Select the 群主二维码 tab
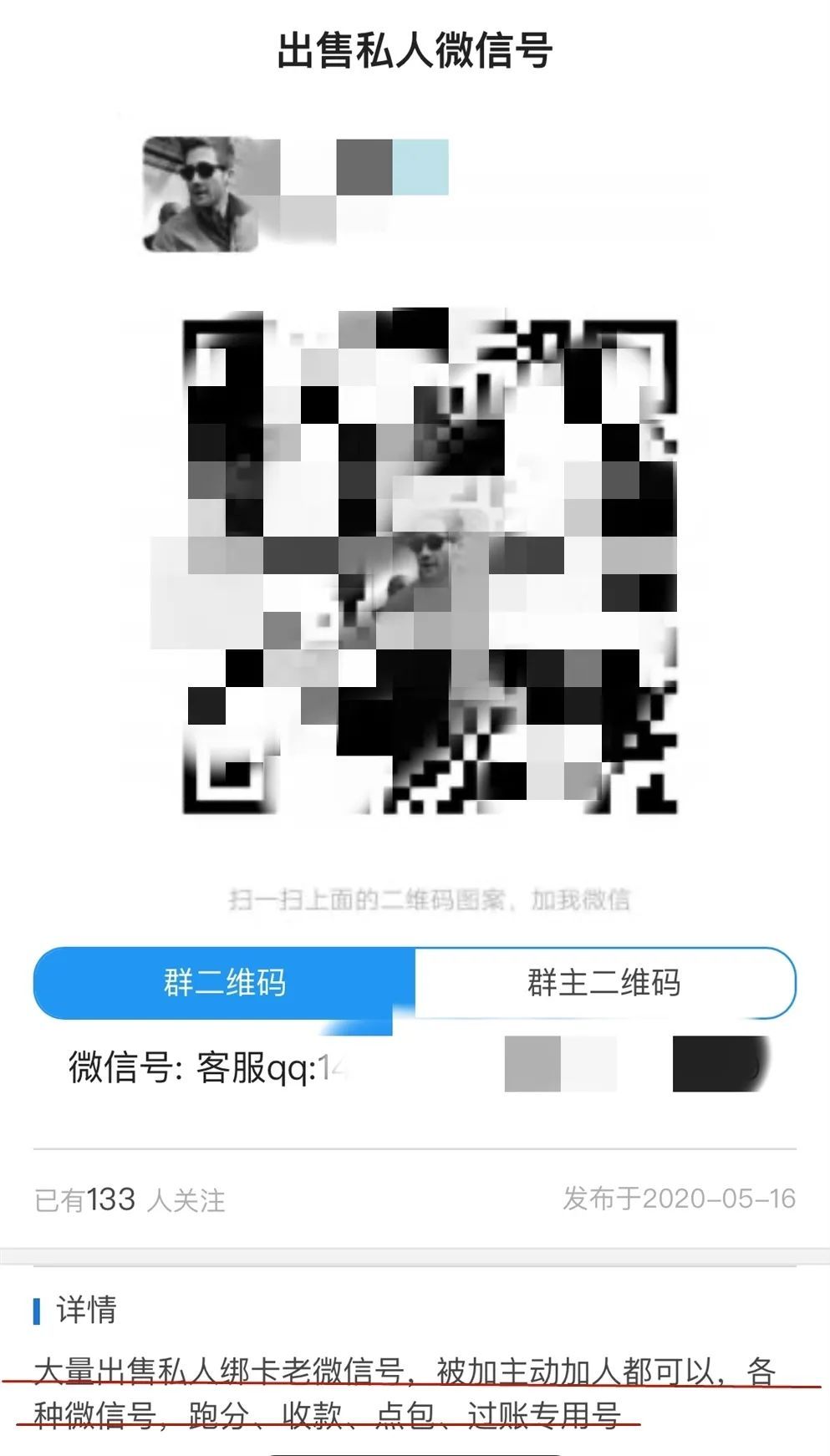 tap(604, 983)
